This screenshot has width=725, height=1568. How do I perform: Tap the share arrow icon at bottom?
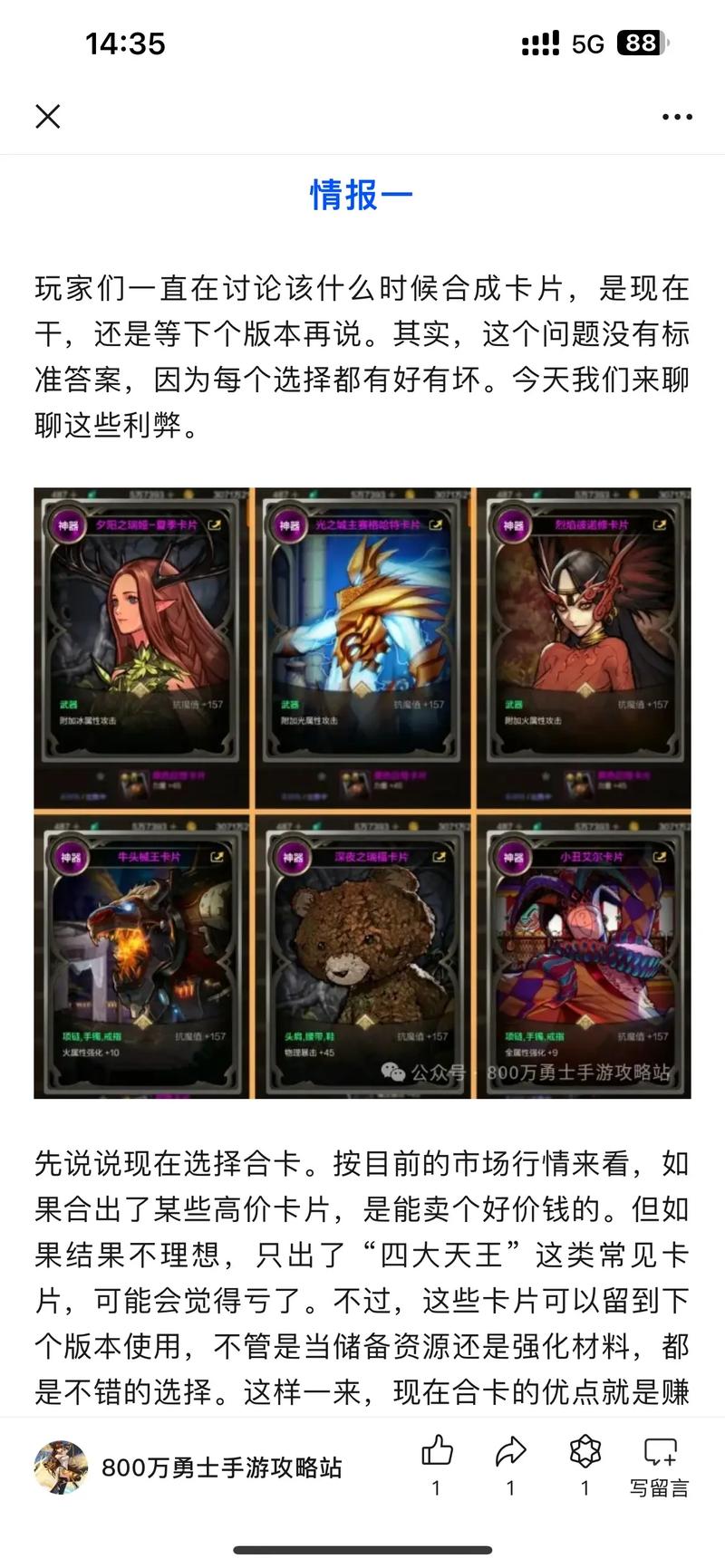tap(510, 1449)
